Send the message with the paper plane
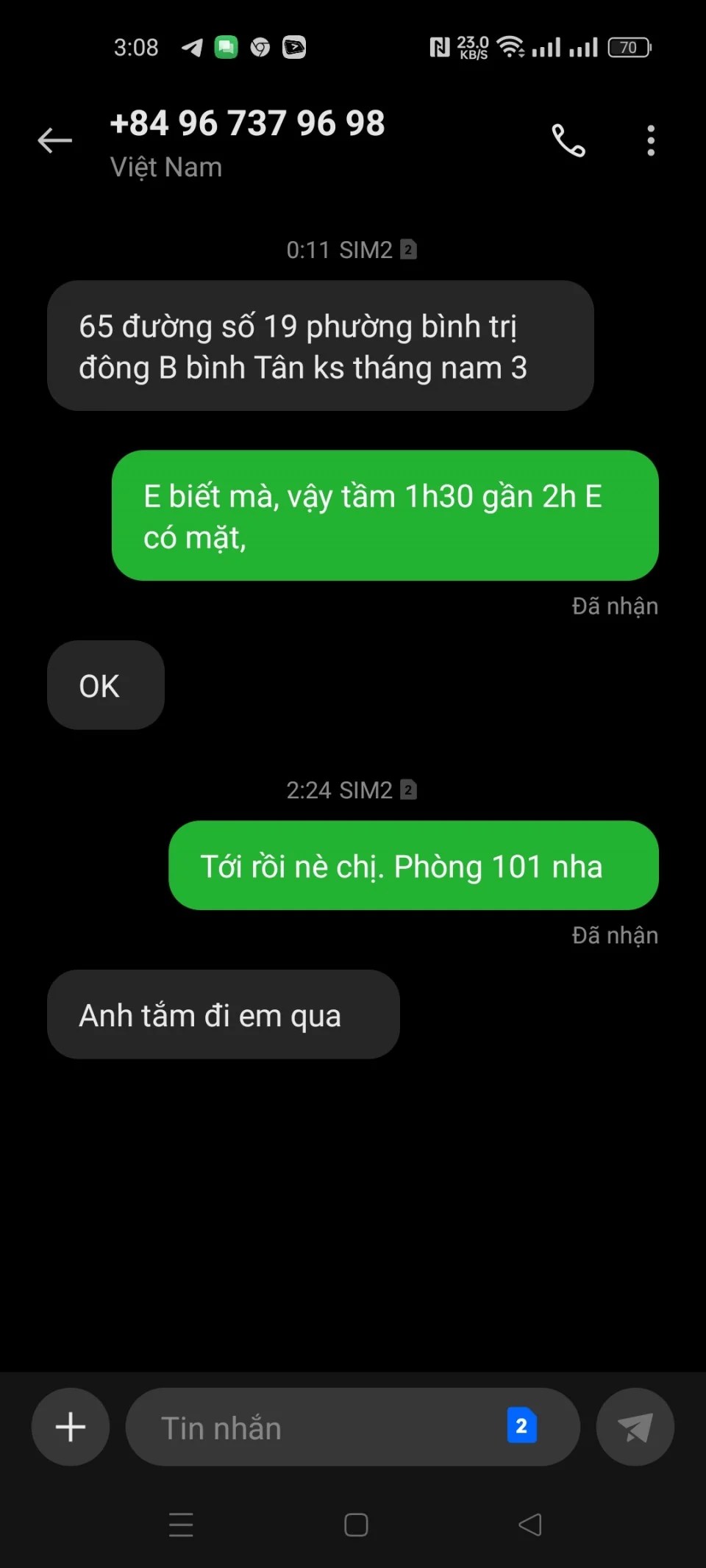 [635, 1427]
